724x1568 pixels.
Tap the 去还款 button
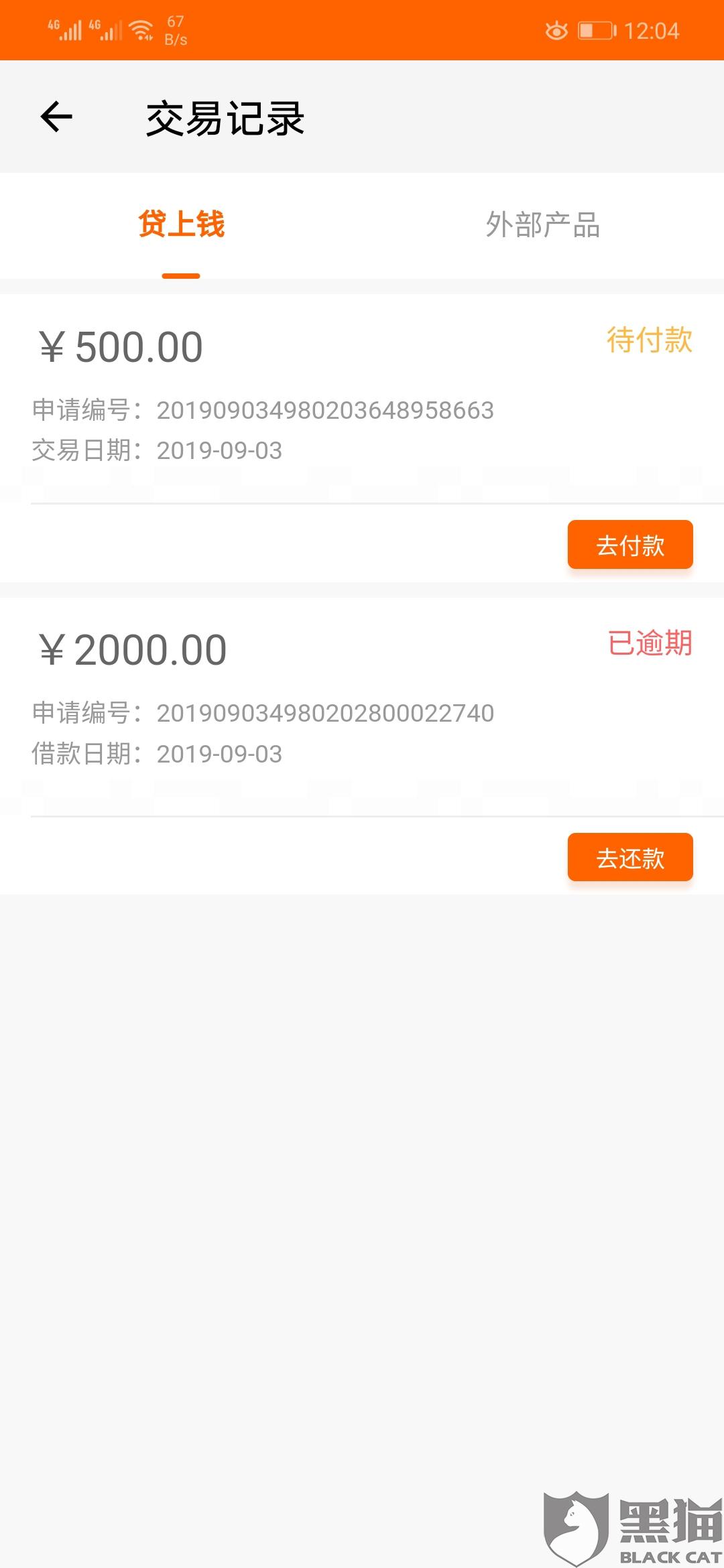coord(629,857)
